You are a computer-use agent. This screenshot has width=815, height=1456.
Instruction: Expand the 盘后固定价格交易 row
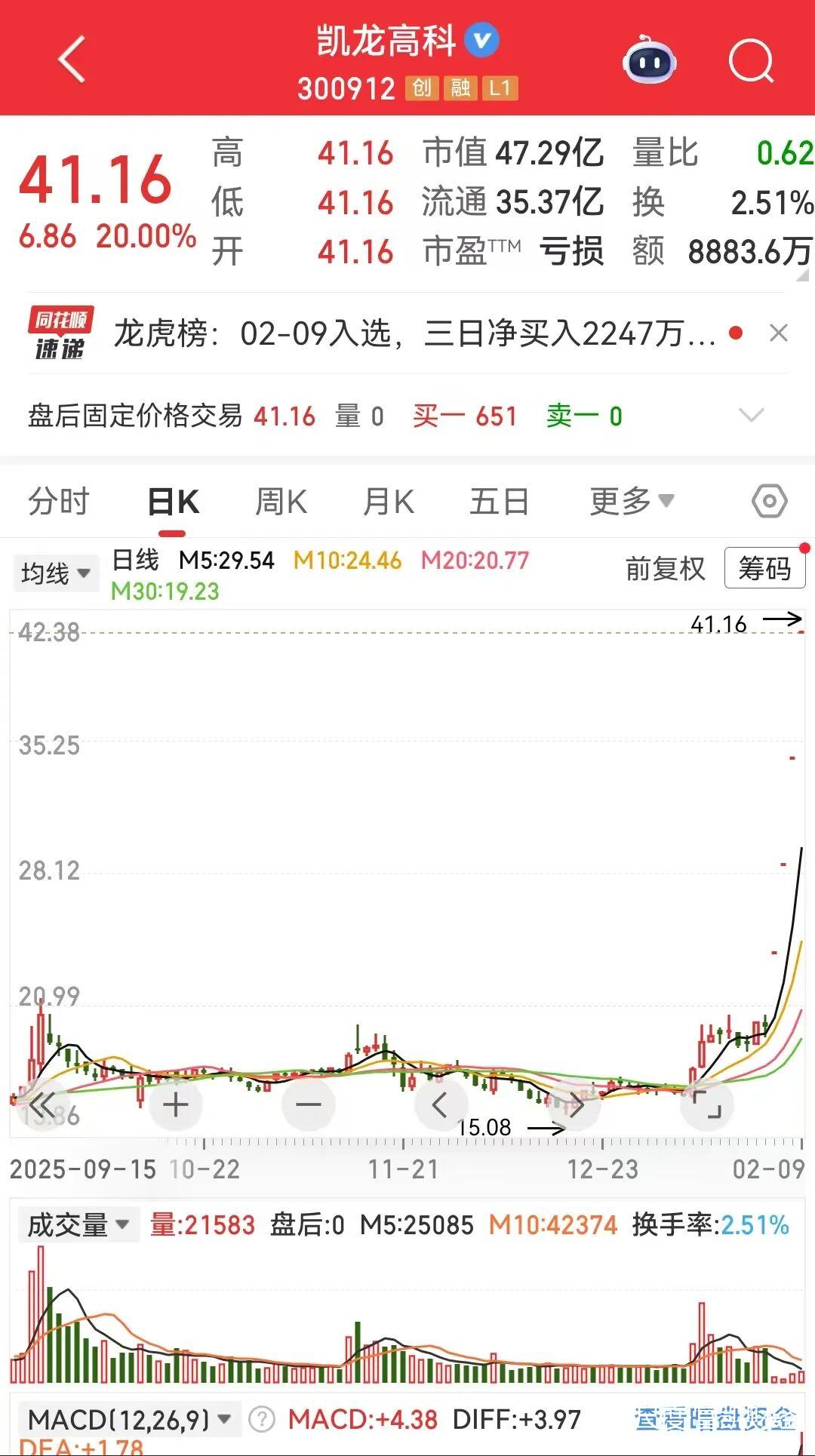pos(751,415)
